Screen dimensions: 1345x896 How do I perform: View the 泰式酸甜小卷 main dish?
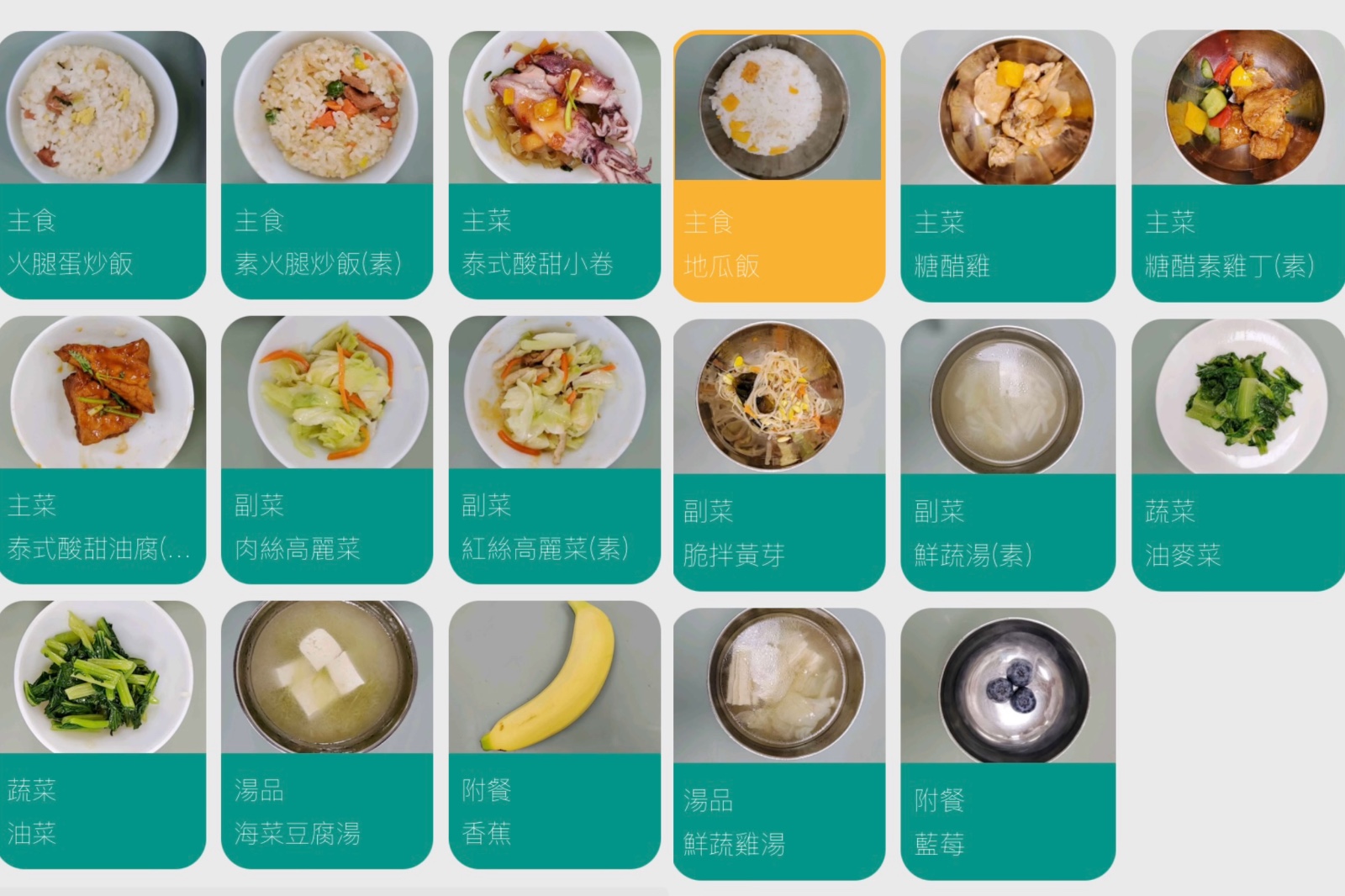(x=555, y=165)
